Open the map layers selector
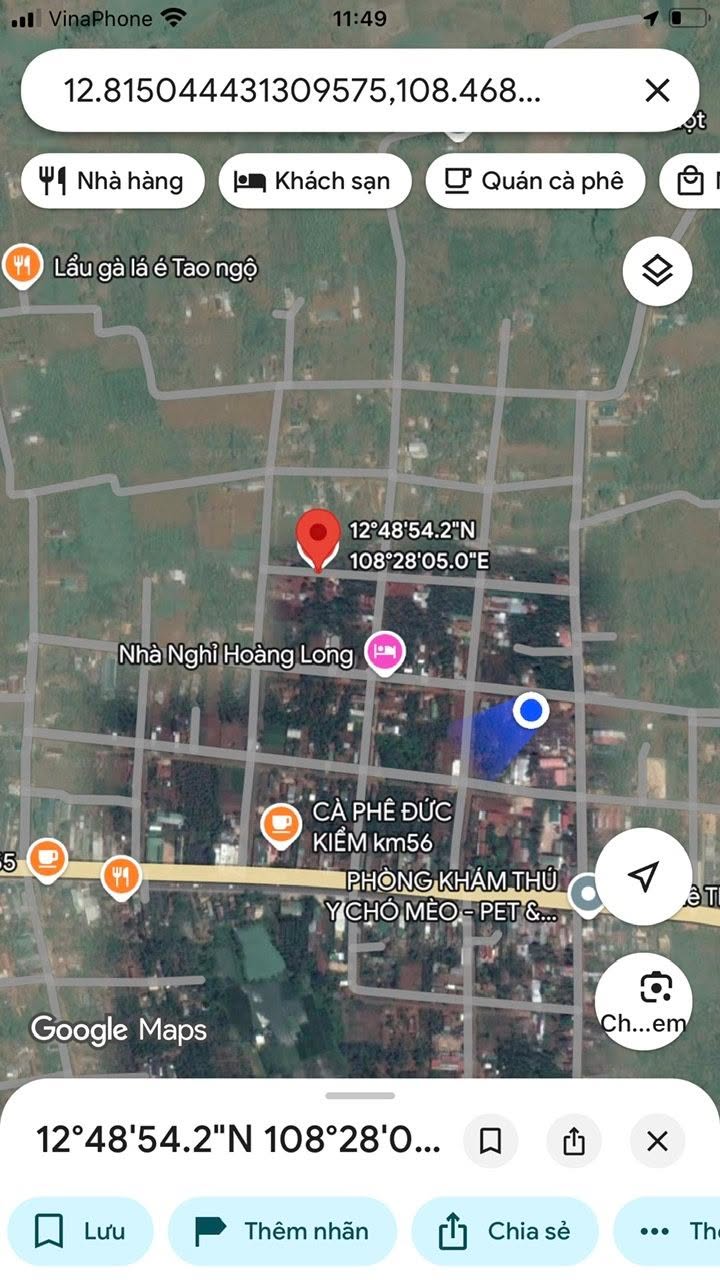The height and width of the screenshot is (1280, 720). point(657,271)
